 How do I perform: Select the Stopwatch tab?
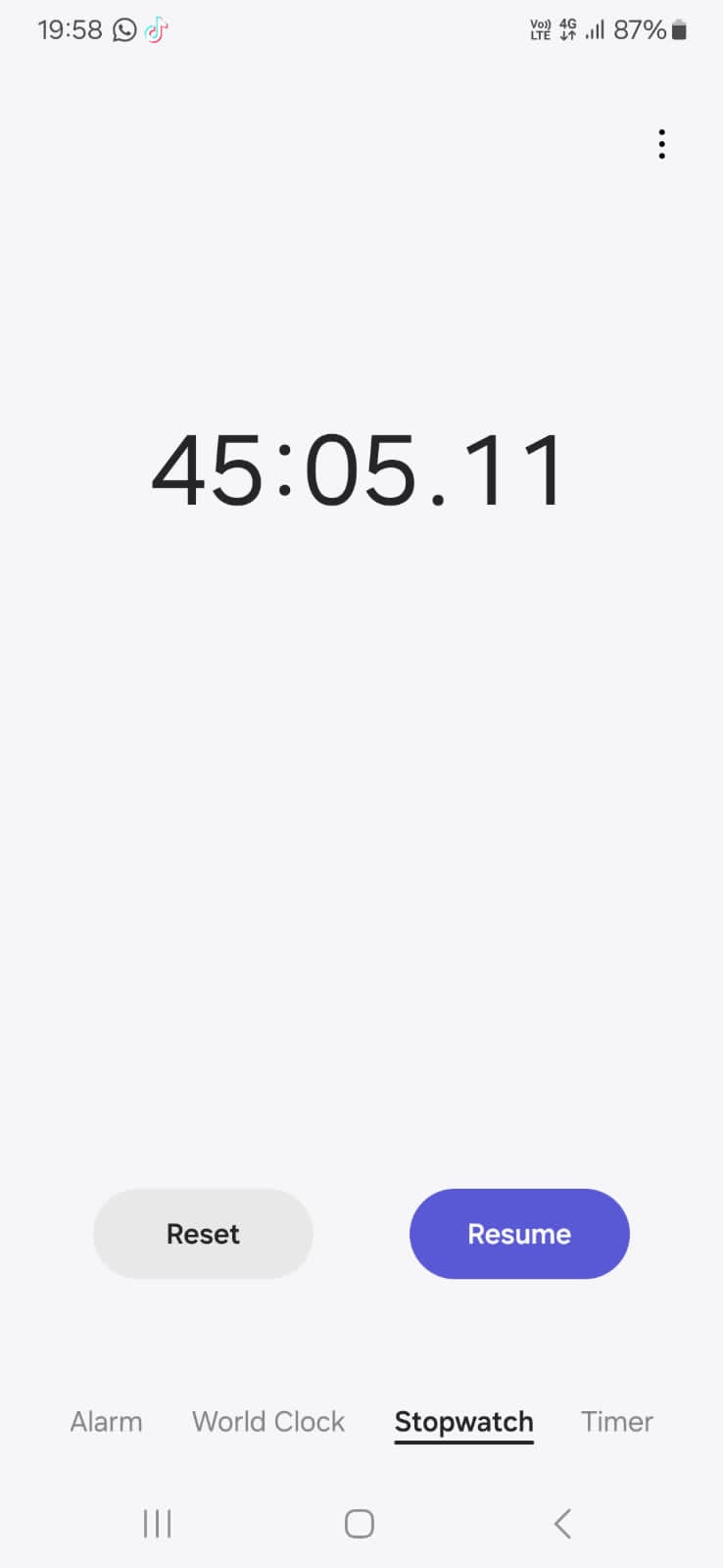(x=464, y=1422)
